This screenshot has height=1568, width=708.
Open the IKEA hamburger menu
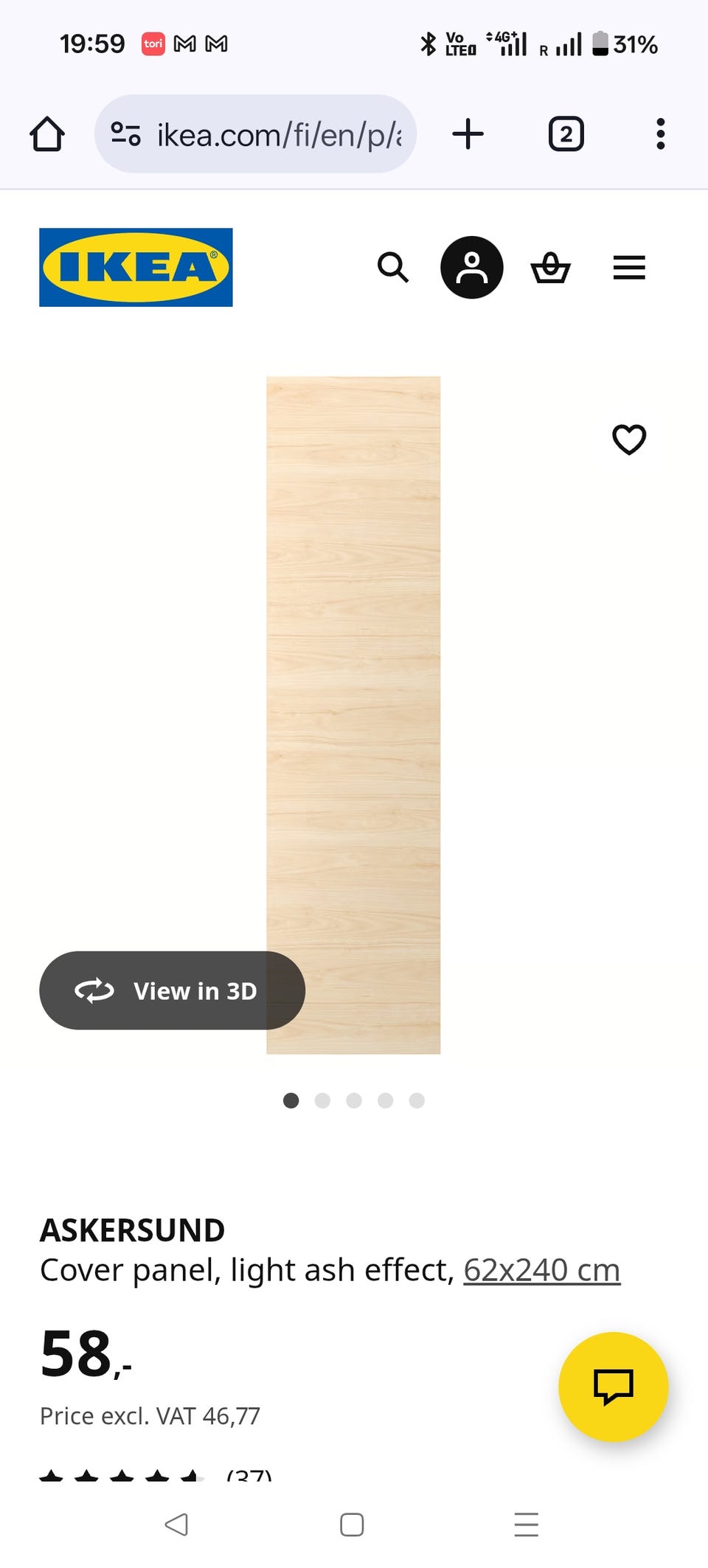click(629, 267)
